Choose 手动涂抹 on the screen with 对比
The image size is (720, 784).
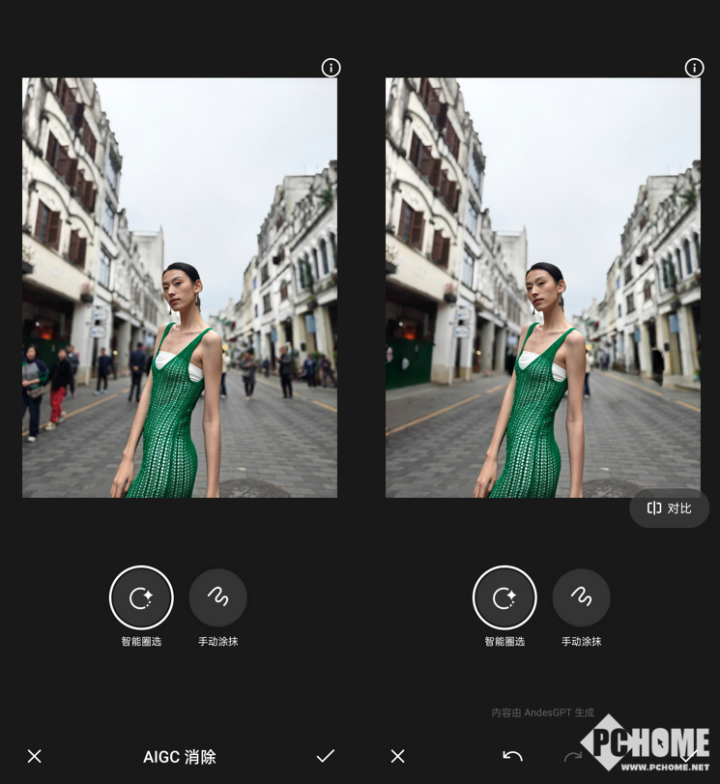(581, 598)
